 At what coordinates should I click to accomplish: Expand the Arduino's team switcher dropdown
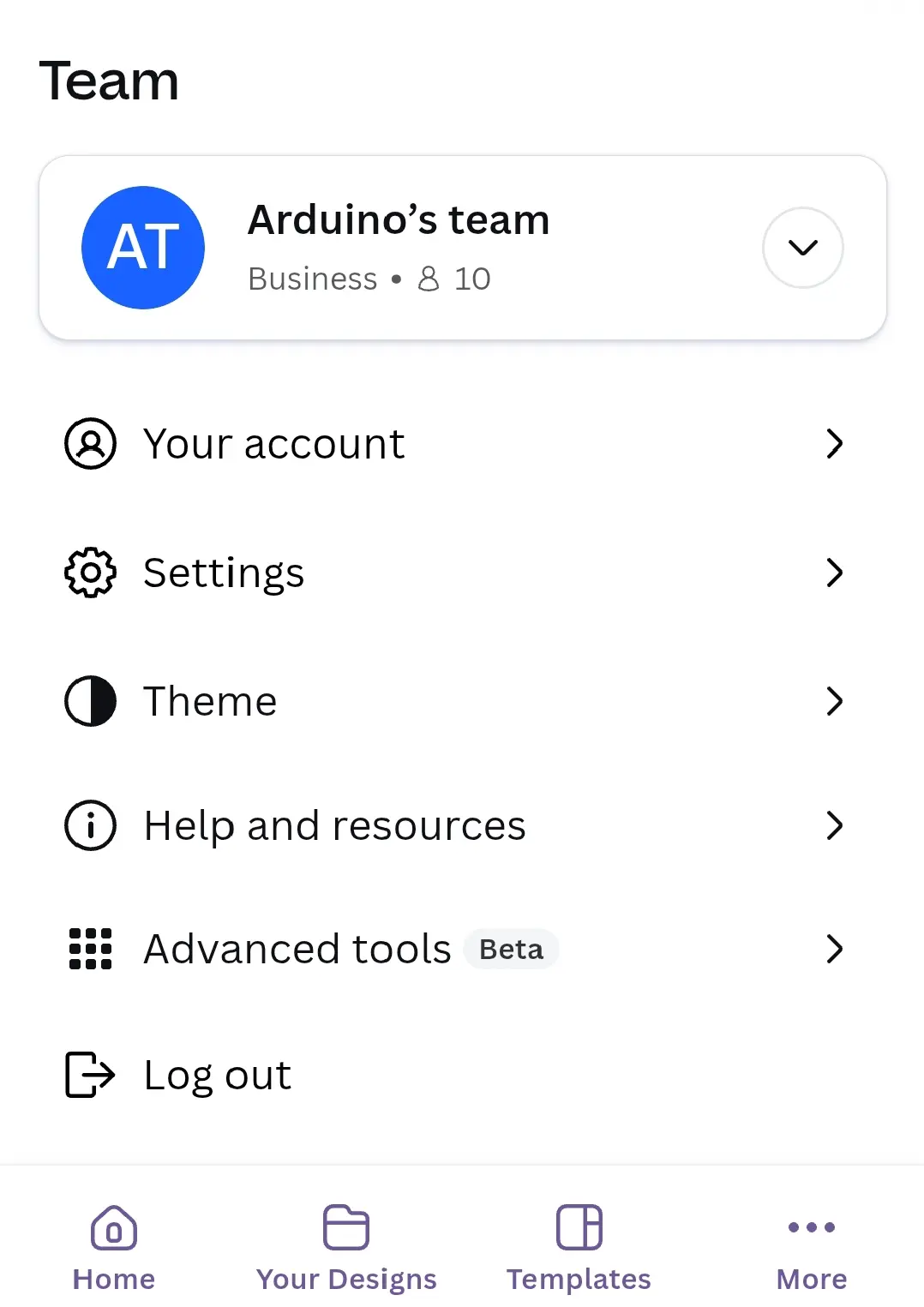coord(802,248)
